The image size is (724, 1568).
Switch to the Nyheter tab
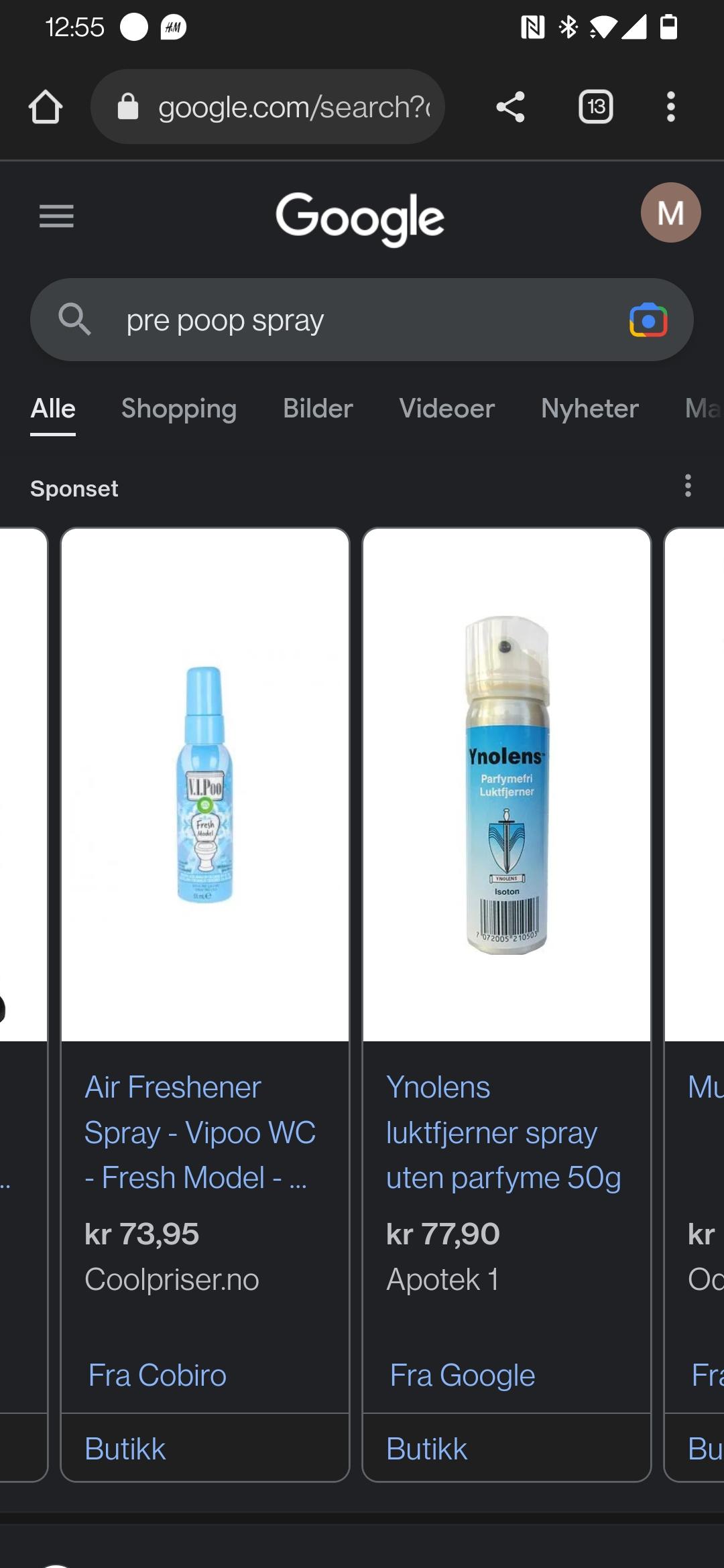[x=590, y=409]
